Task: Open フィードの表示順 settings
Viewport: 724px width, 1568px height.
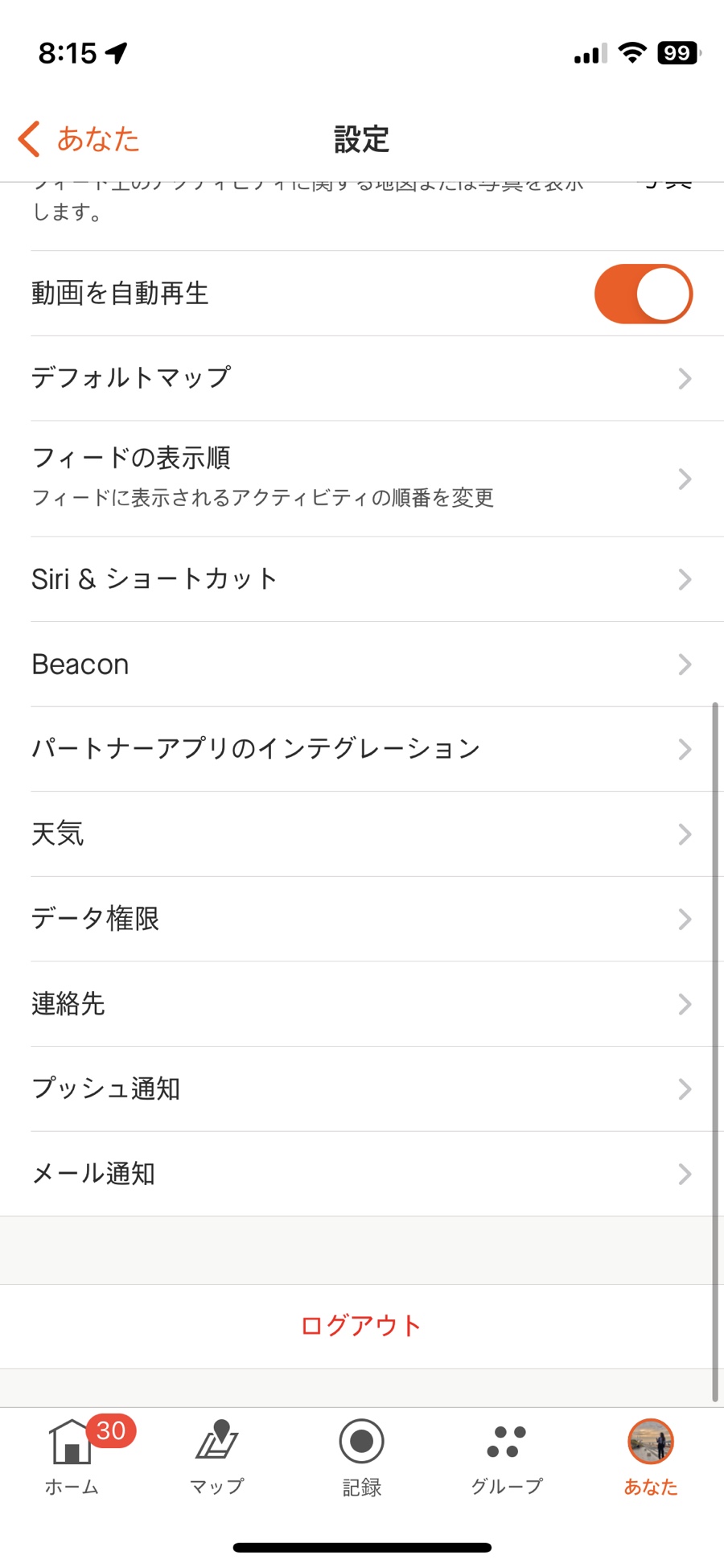Action: [x=362, y=479]
